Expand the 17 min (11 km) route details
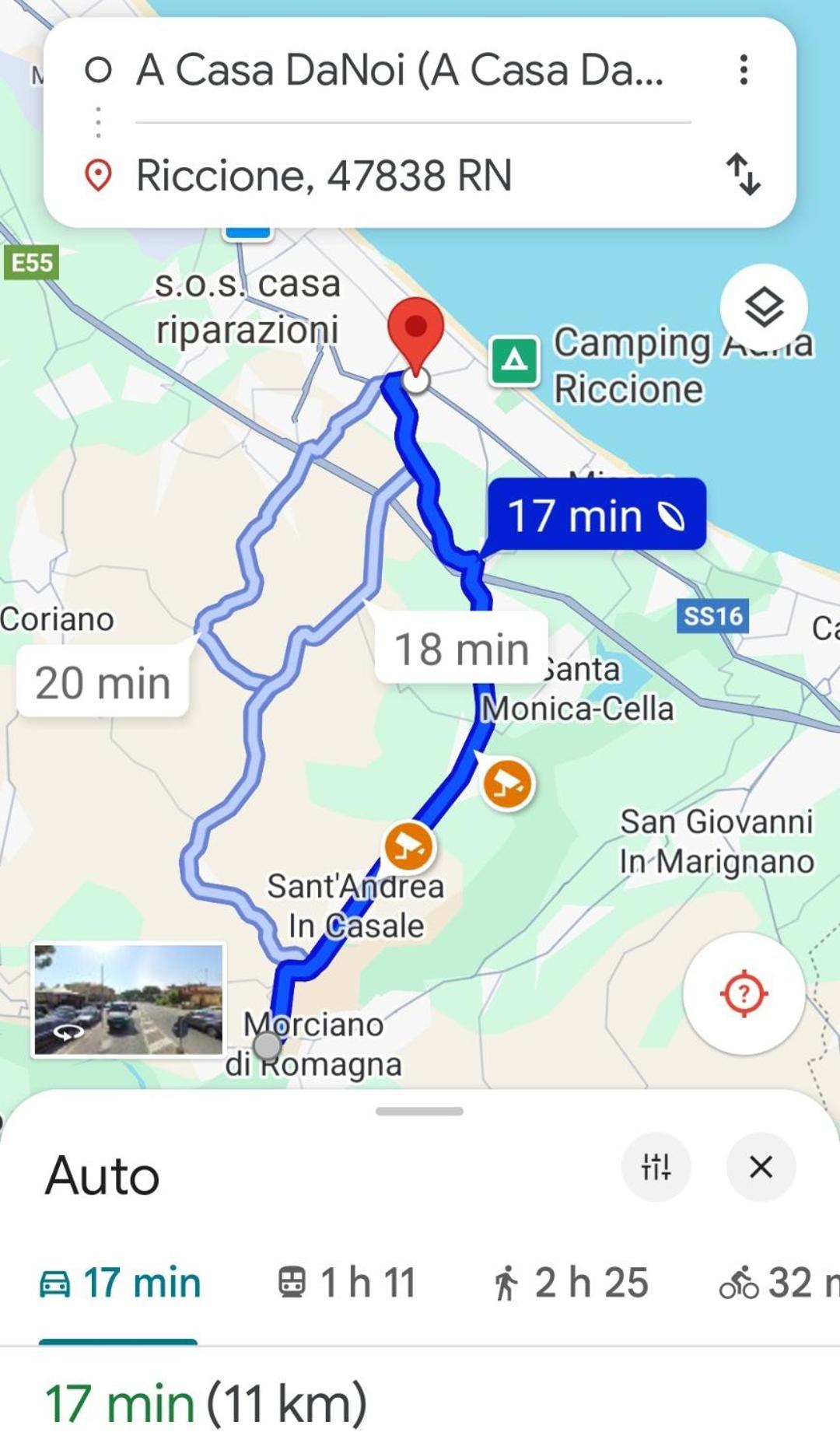Image resolution: width=840 pixels, height=1450 pixels. click(x=205, y=1403)
